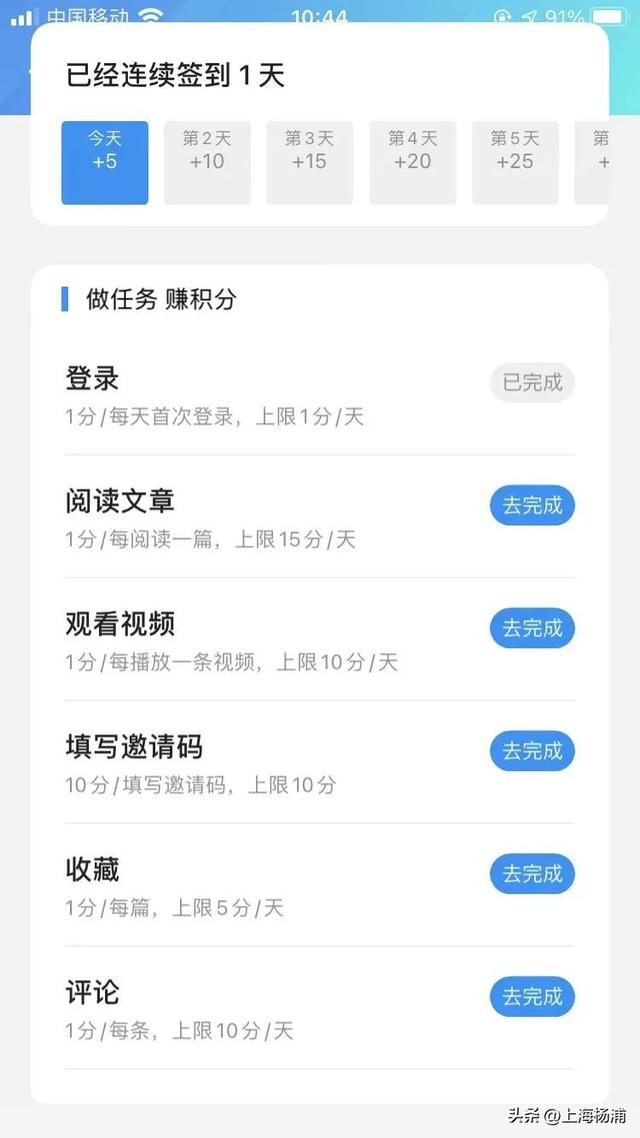The image size is (640, 1138).
Task: Select today's +5 sign-in tile
Action: click(105, 163)
